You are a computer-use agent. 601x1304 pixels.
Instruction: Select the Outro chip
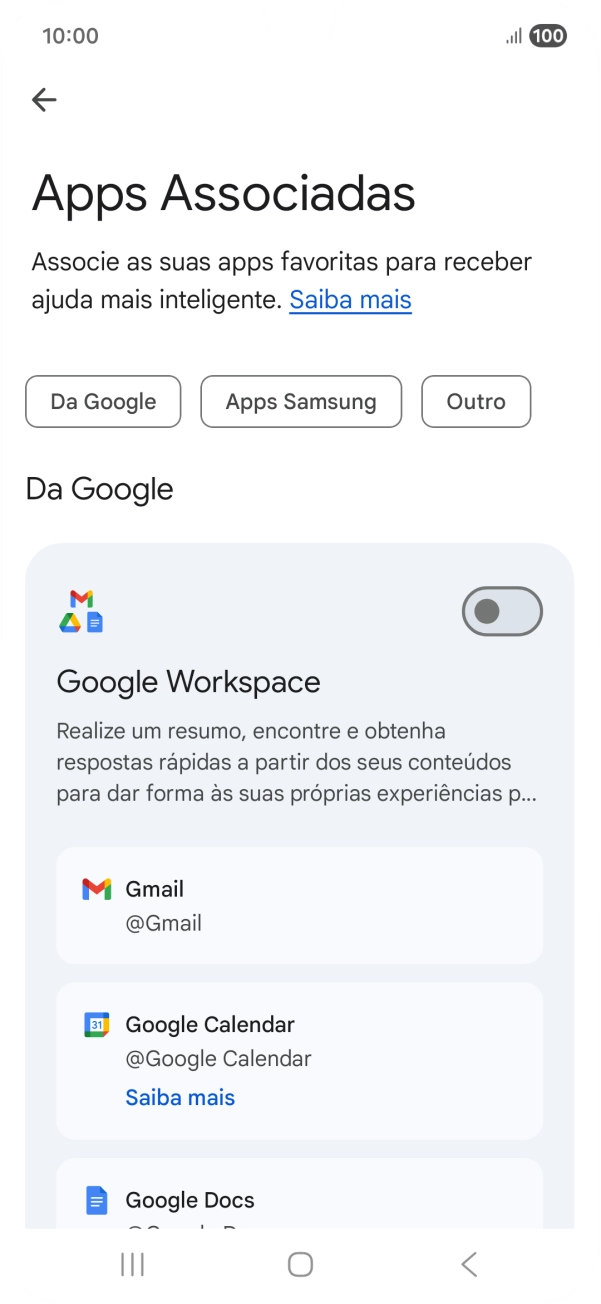[x=476, y=402]
